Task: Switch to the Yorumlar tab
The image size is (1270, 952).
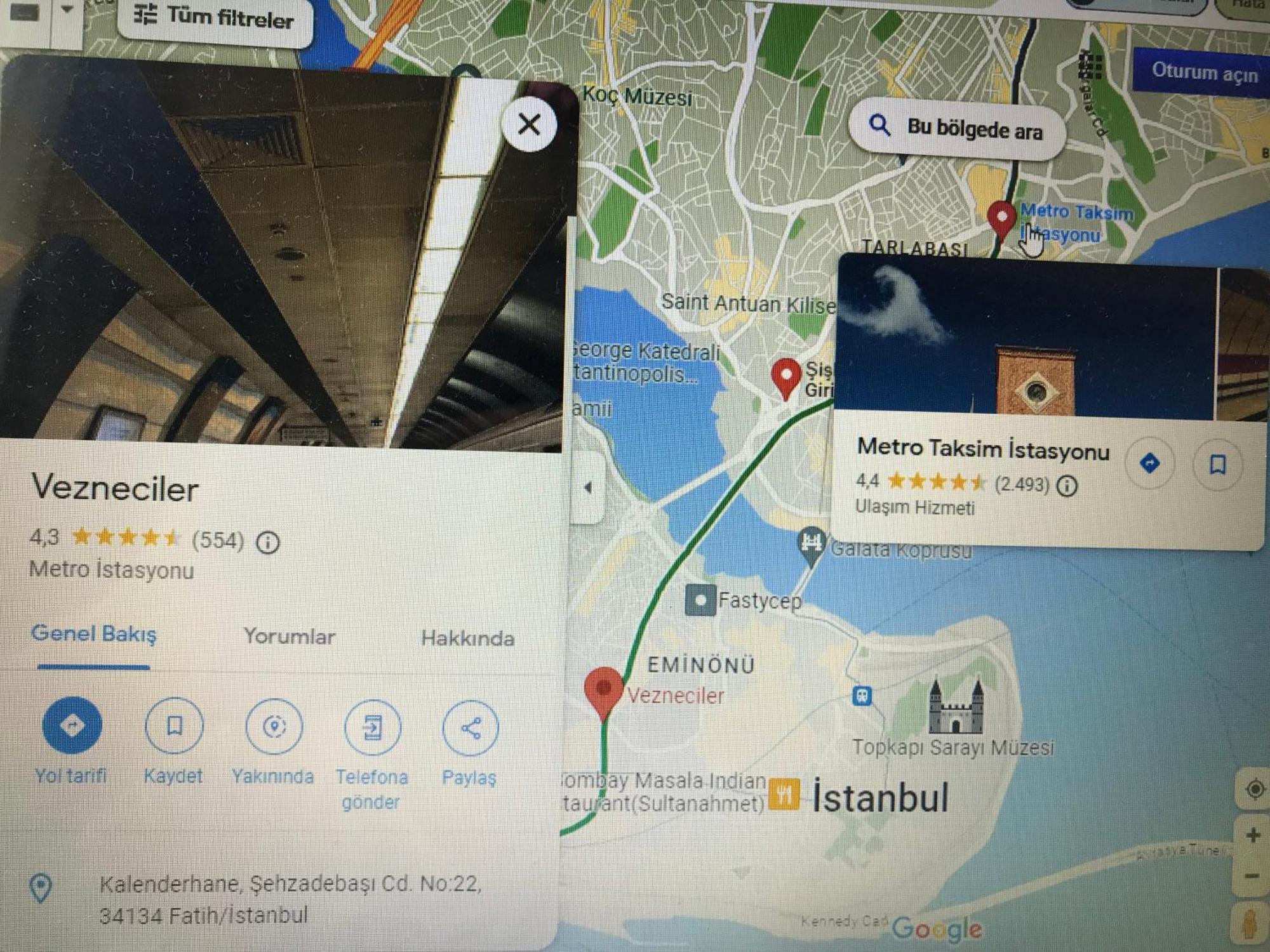Action: tap(289, 637)
